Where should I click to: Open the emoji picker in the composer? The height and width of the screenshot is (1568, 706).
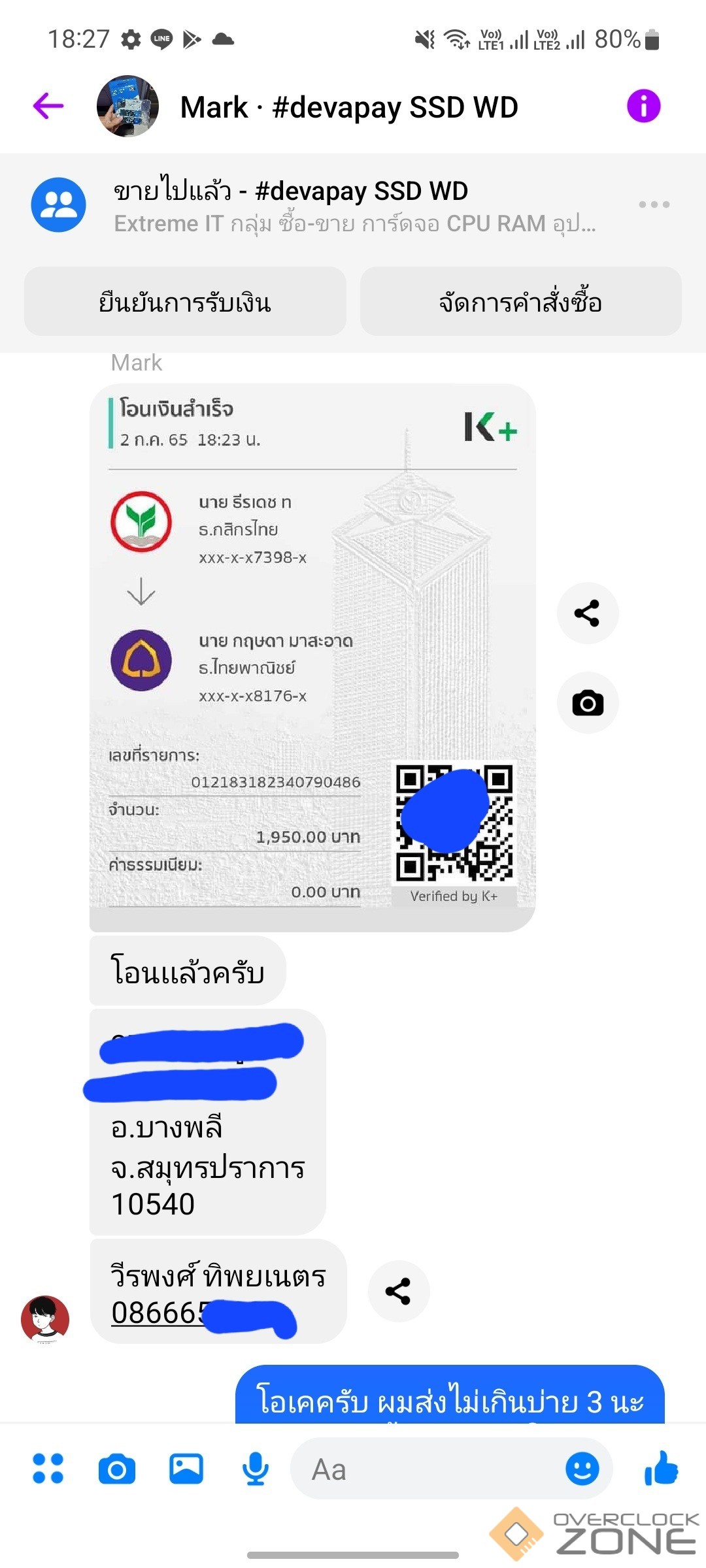[582, 1469]
